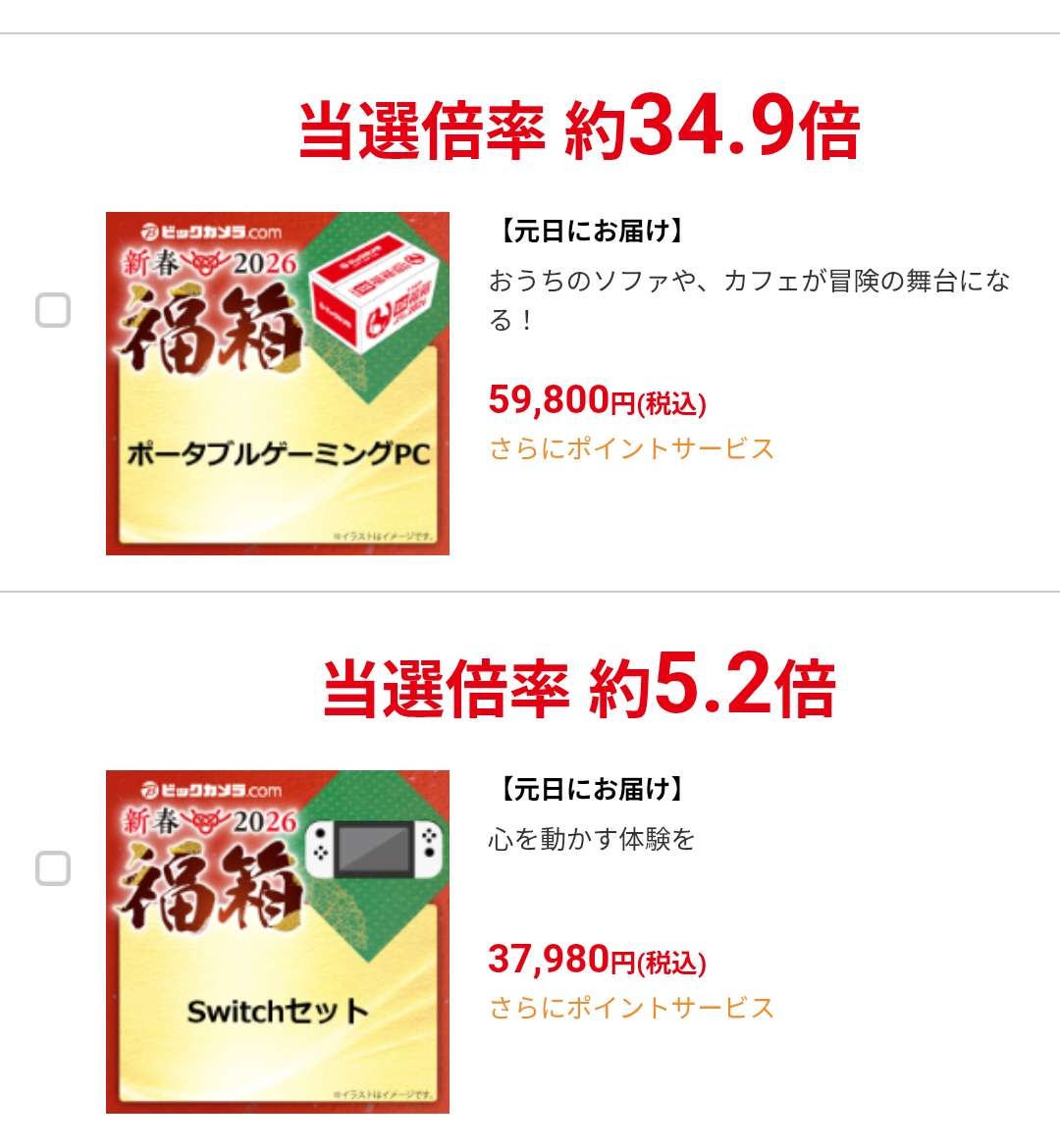Select the Switchセット lucky box checkbox
1060x1148 pixels.
click(53, 868)
